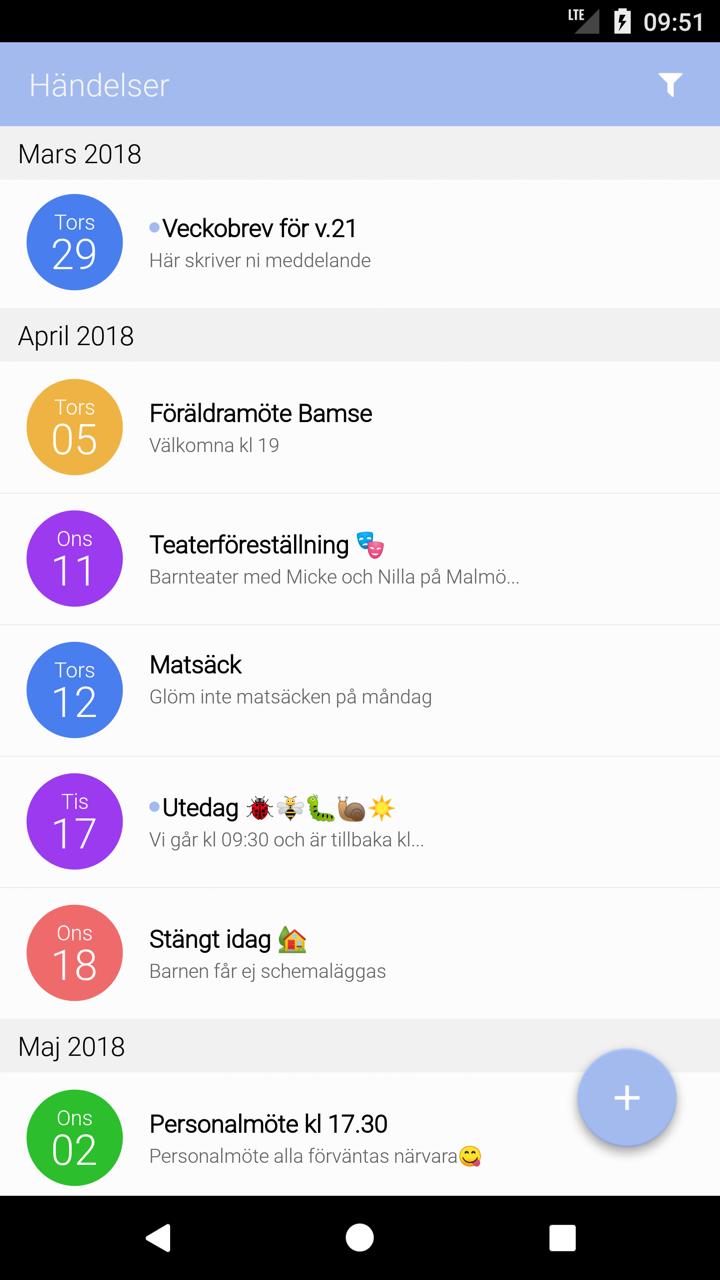The height and width of the screenshot is (1280, 720).
Task: Open the Veckobrev för v.21 event
Action: coord(360,243)
